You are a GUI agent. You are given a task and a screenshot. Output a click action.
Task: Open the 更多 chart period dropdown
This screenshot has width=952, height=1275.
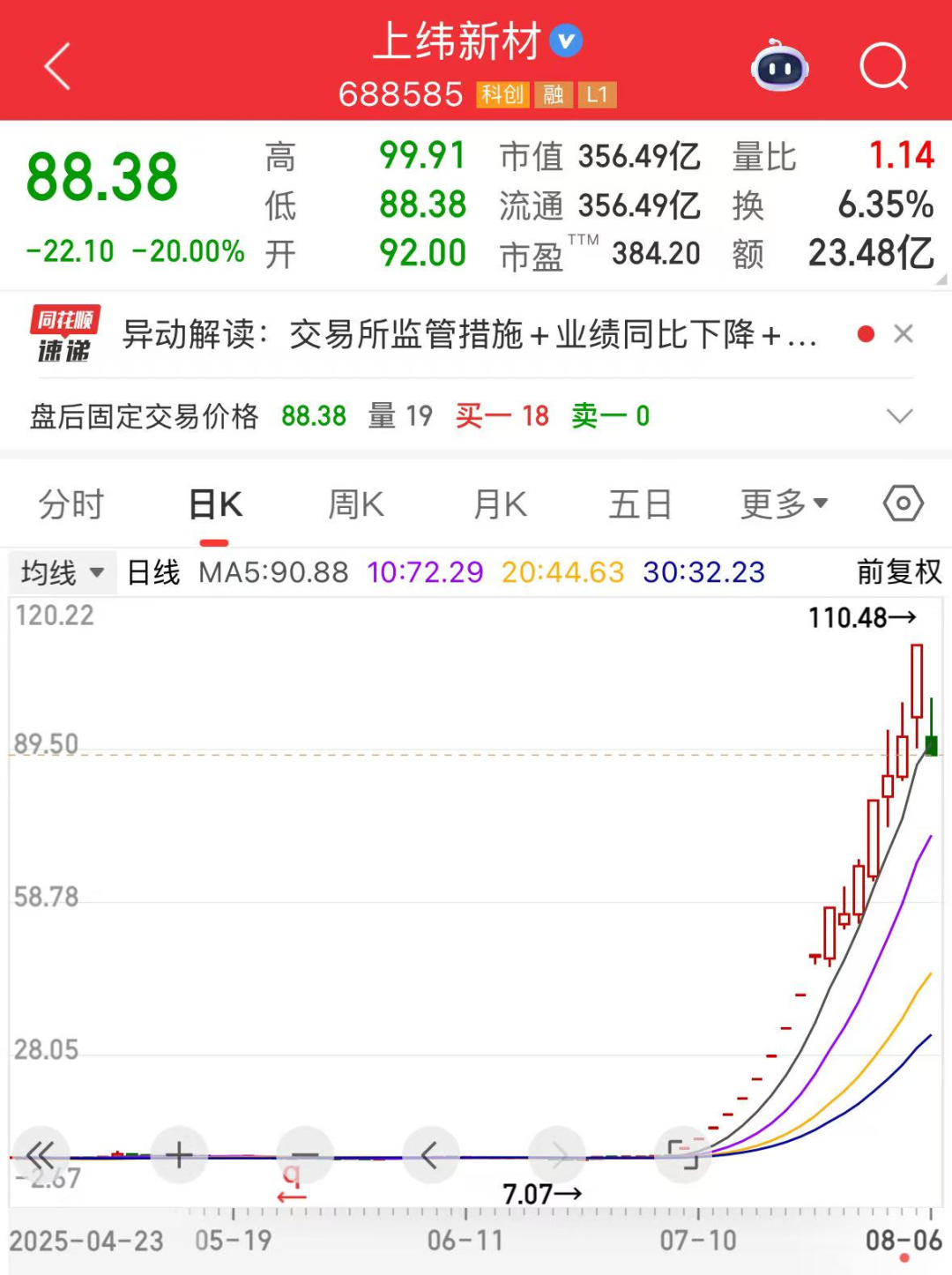tap(784, 505)
